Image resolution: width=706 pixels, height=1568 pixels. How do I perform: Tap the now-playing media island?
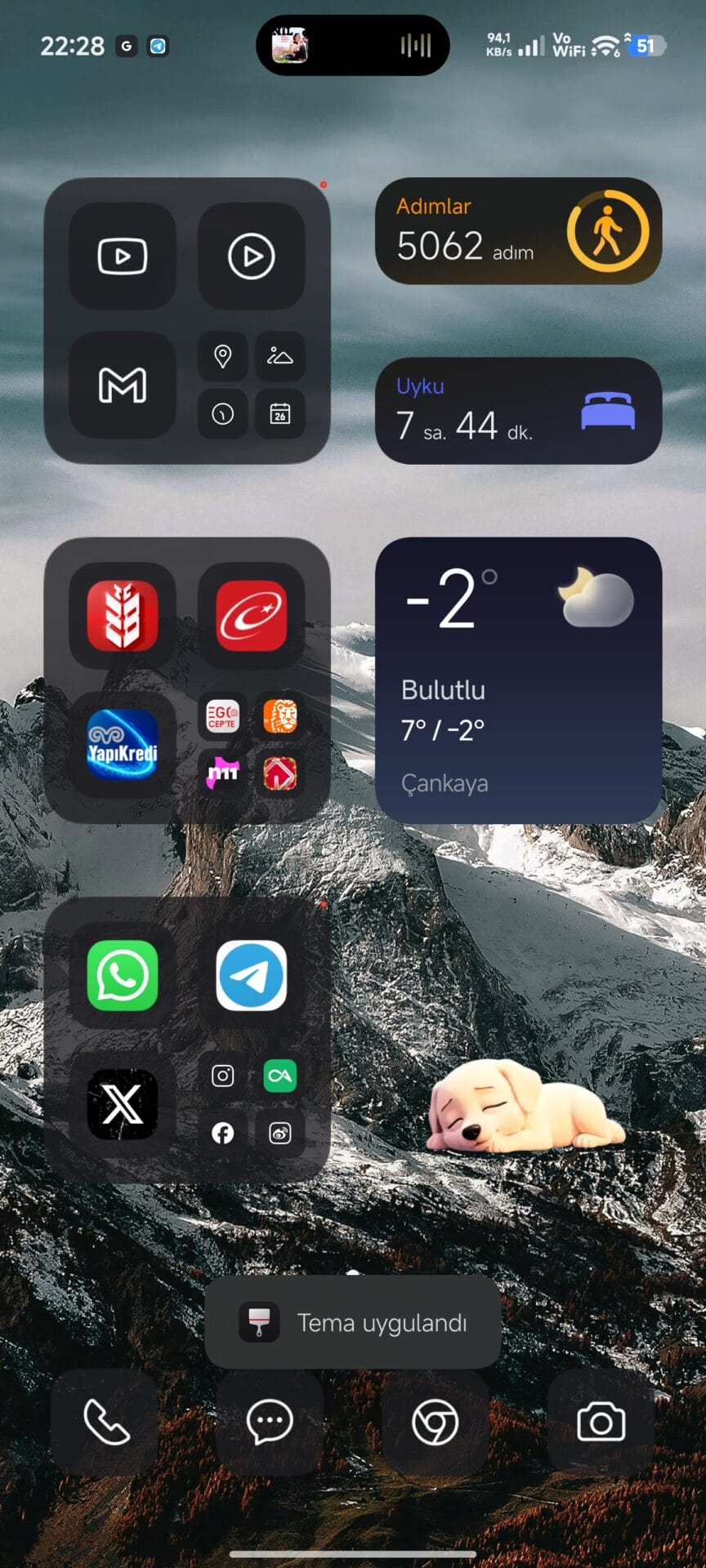click(x=352, y=46)
